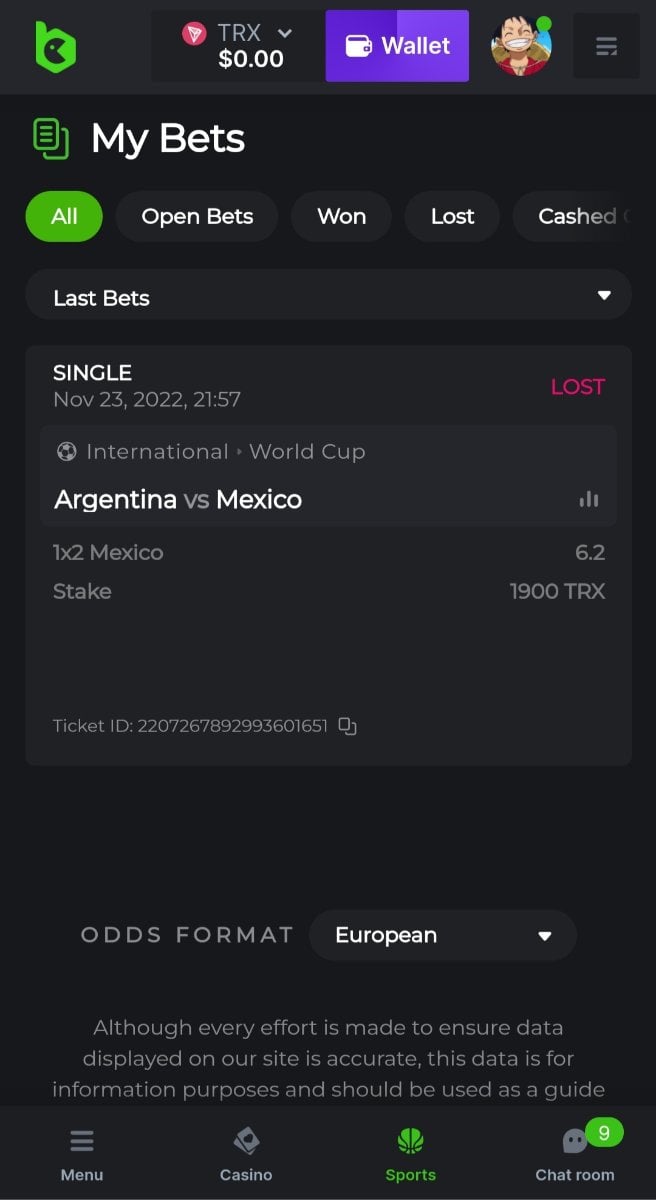The image size is (656, 1200).
Task: Select the All bets filter
Action: pyautogui.click(x=64, y=216)
